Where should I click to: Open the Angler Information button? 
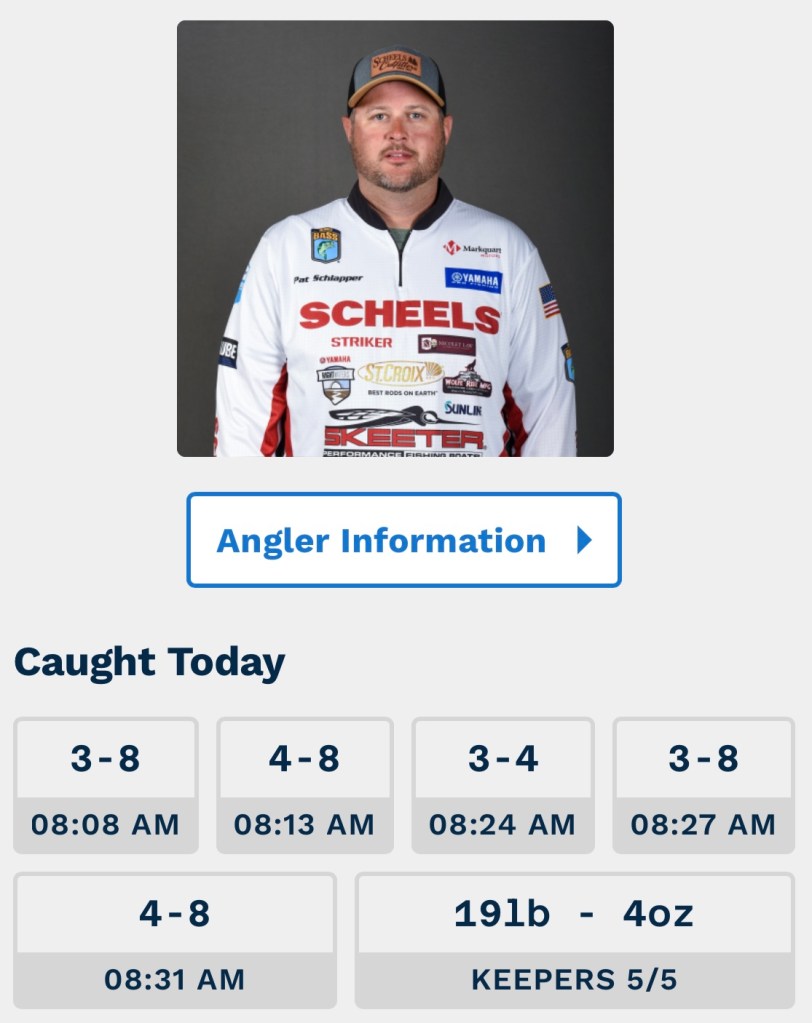pos(403,540)
